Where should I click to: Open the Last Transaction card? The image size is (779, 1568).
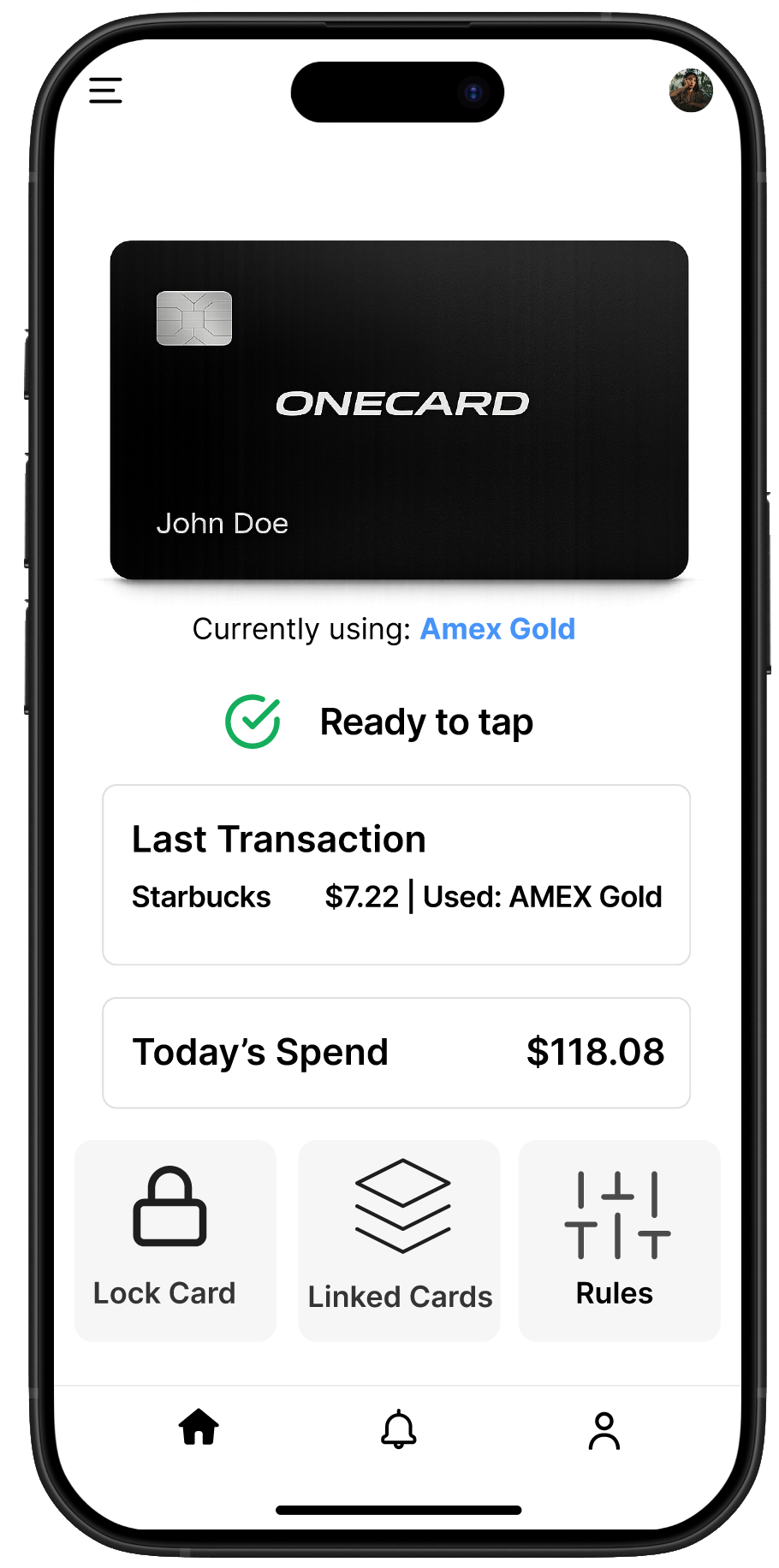(x=395, y=874)
